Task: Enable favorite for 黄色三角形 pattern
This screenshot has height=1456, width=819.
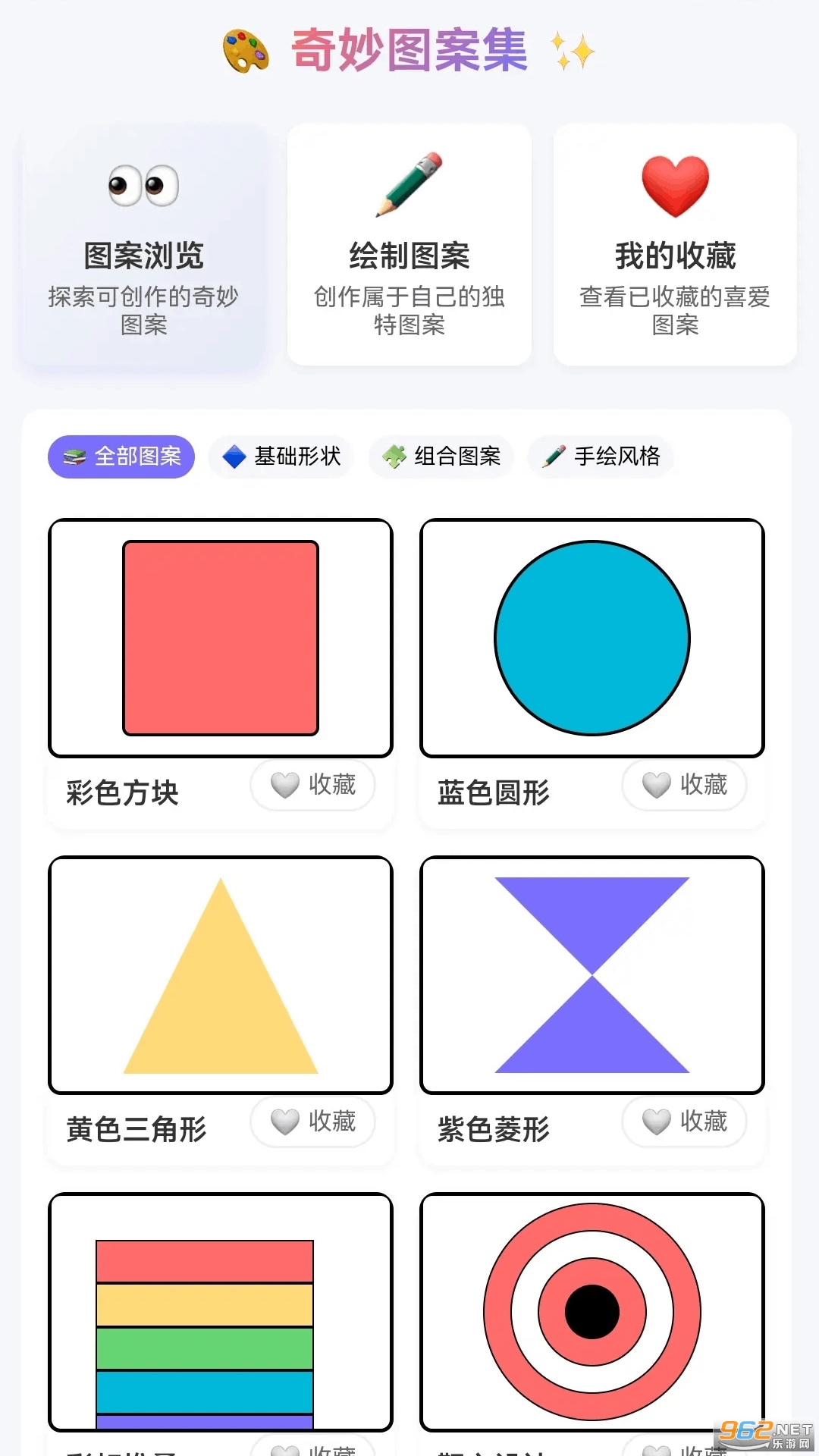Action: click(x=312, y=1122)
